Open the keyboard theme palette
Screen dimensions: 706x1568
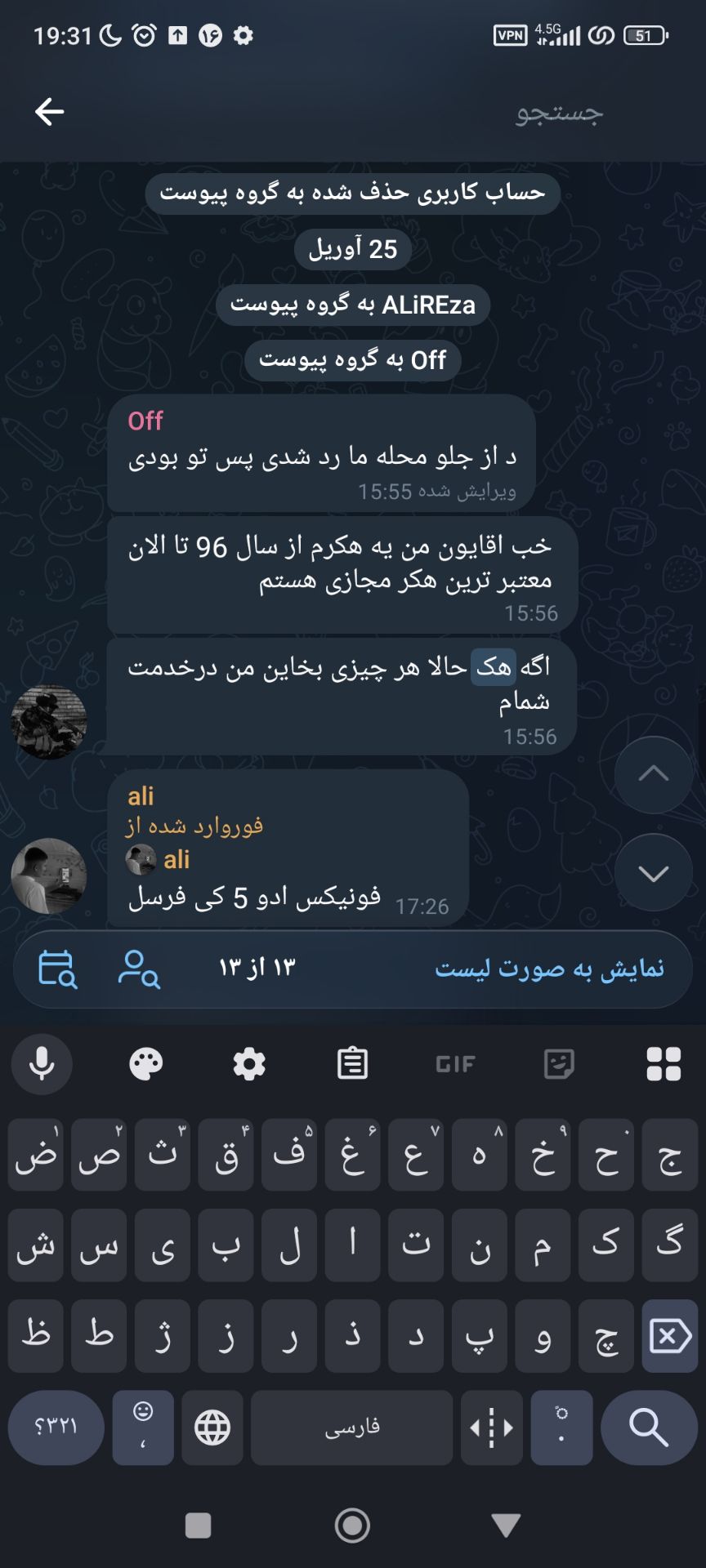(x=146, y=1064)
